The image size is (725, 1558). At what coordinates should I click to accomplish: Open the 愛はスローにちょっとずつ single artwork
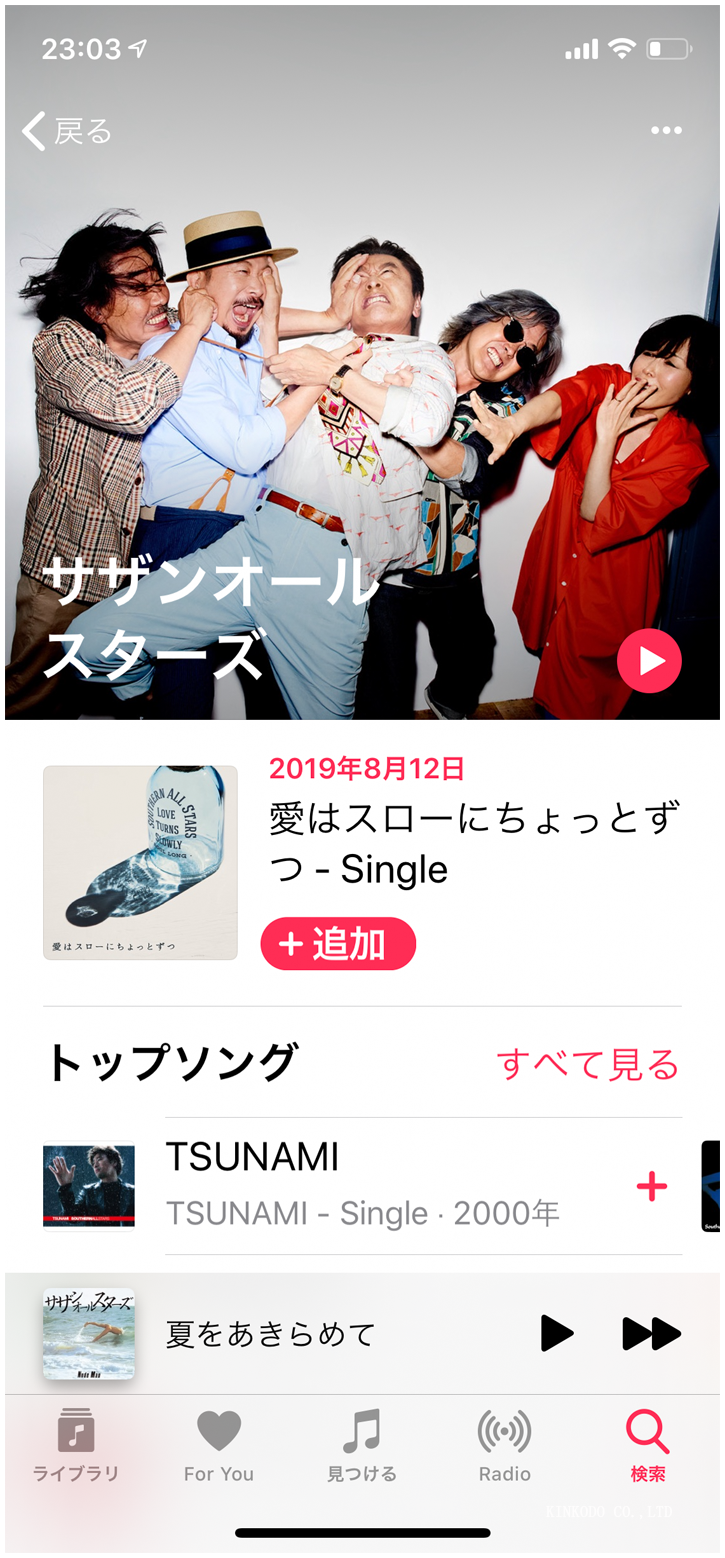coord(140,862)
